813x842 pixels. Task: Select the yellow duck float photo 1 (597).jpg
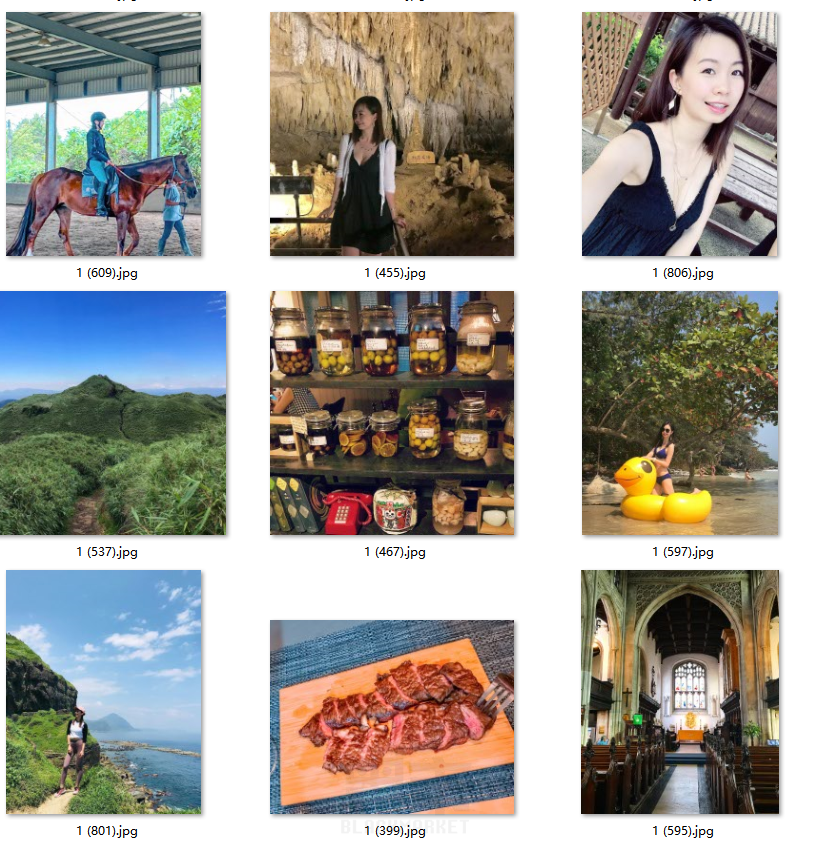click(679, 413)
